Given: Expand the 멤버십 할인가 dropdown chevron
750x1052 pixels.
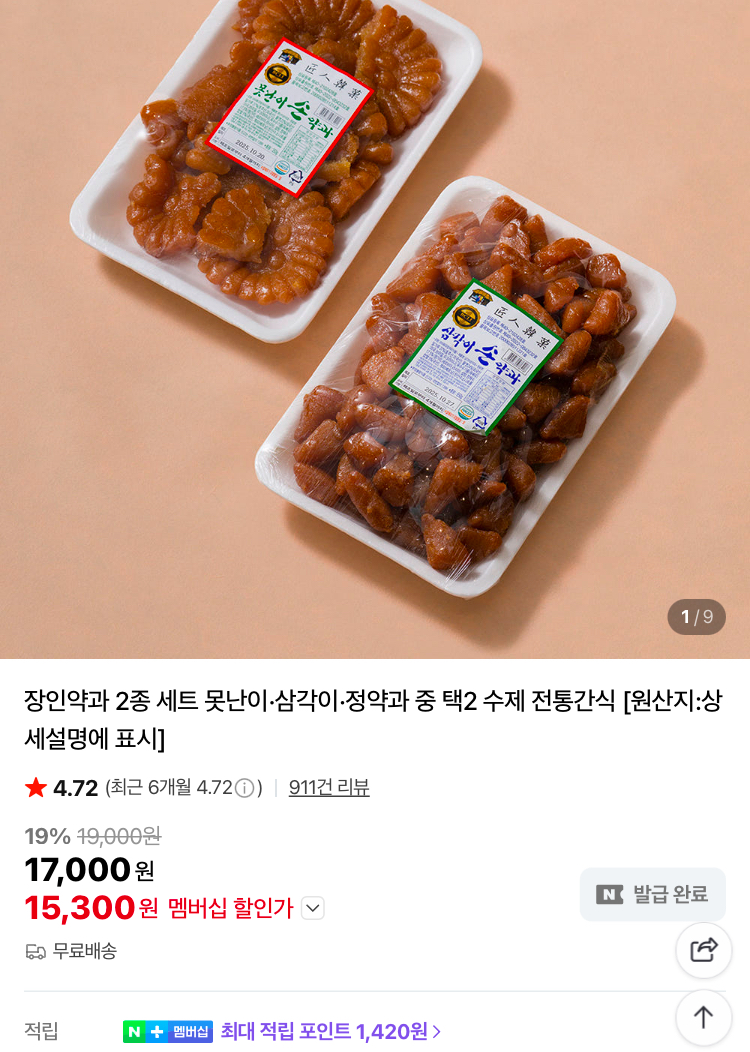Looking at the screenshot, I should coord(313,908).
